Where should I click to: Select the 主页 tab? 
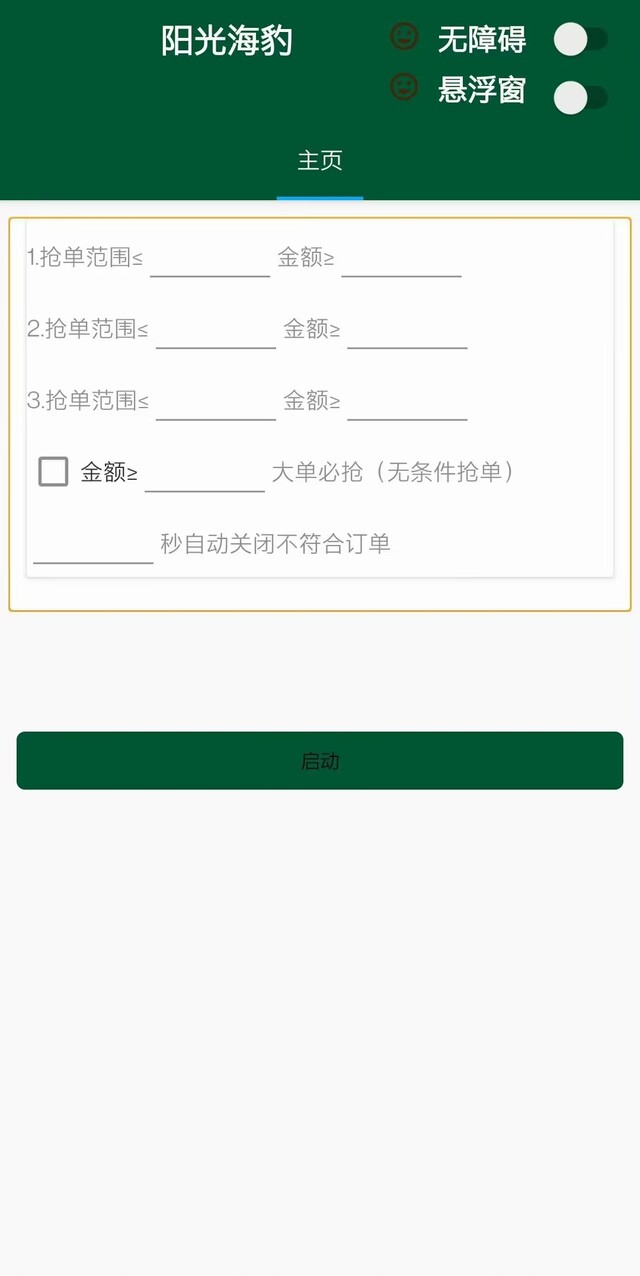click(320, 161)
